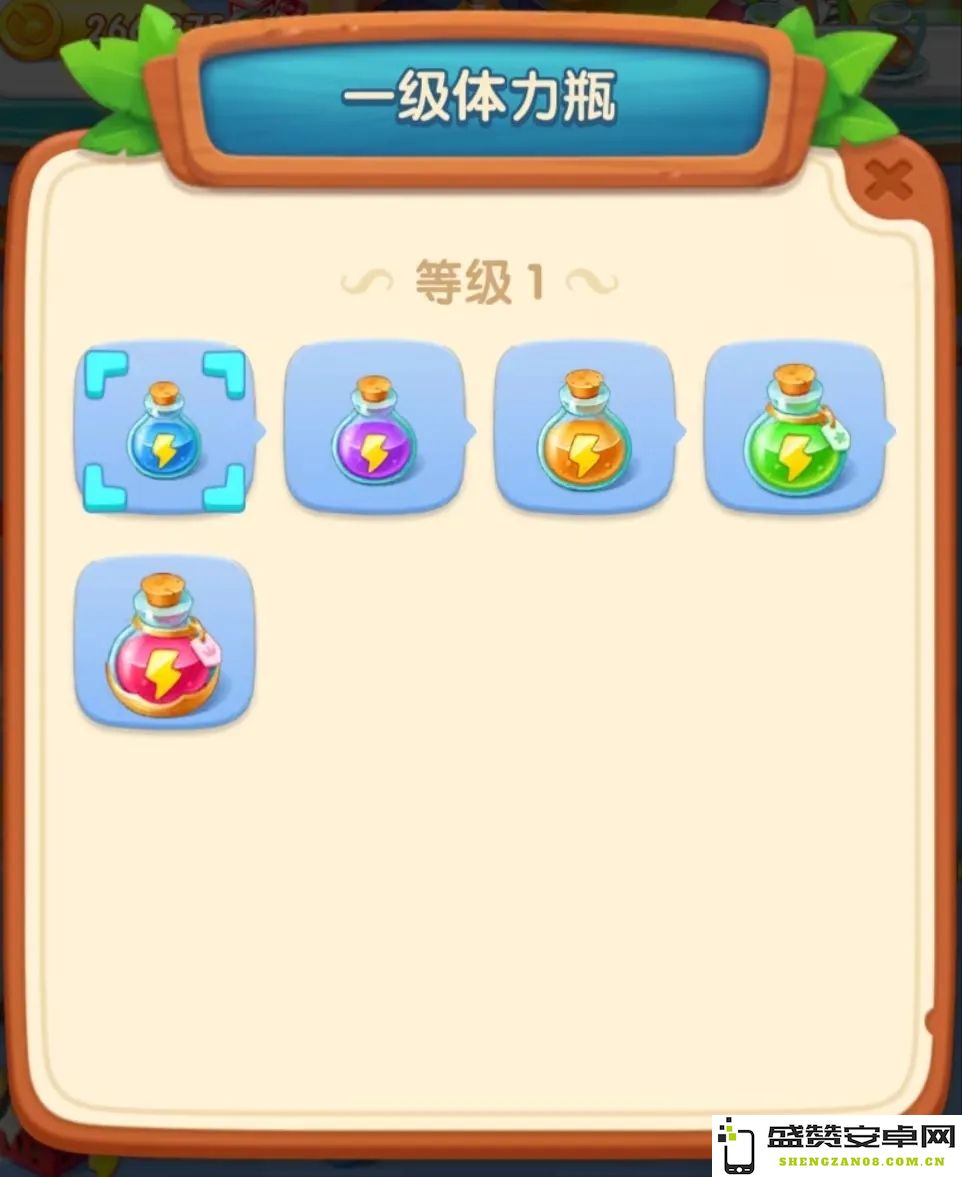
Task: Select the orange energy bottle
Action: (584, 428)
